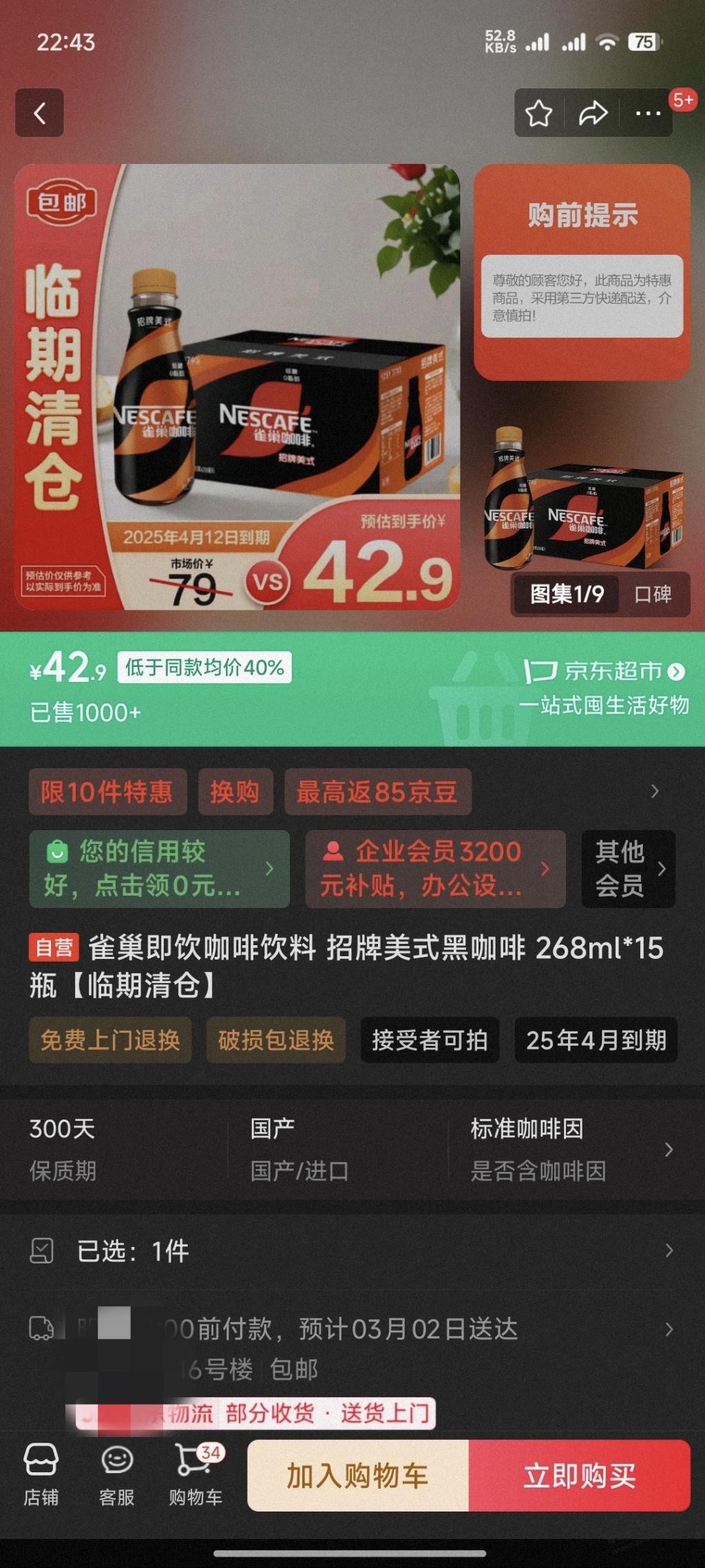The height and width of the screenshot is (1568, 705).
Task: Open the 企业会员3200元补贴 offer
Action: tap(435, 869)
